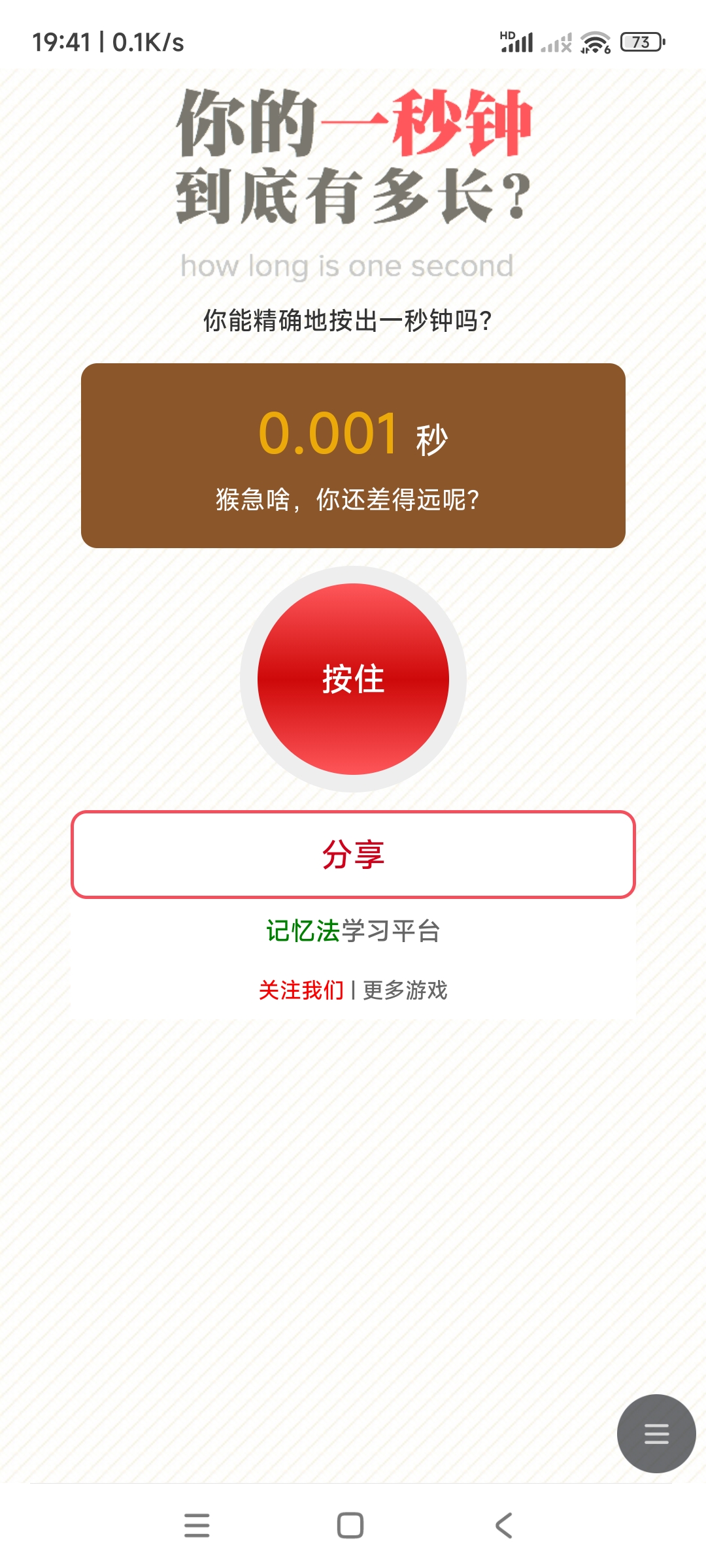Open the floating grey menu button
This screenshot has height=1568, width=706.
(x=656, y=1433)
